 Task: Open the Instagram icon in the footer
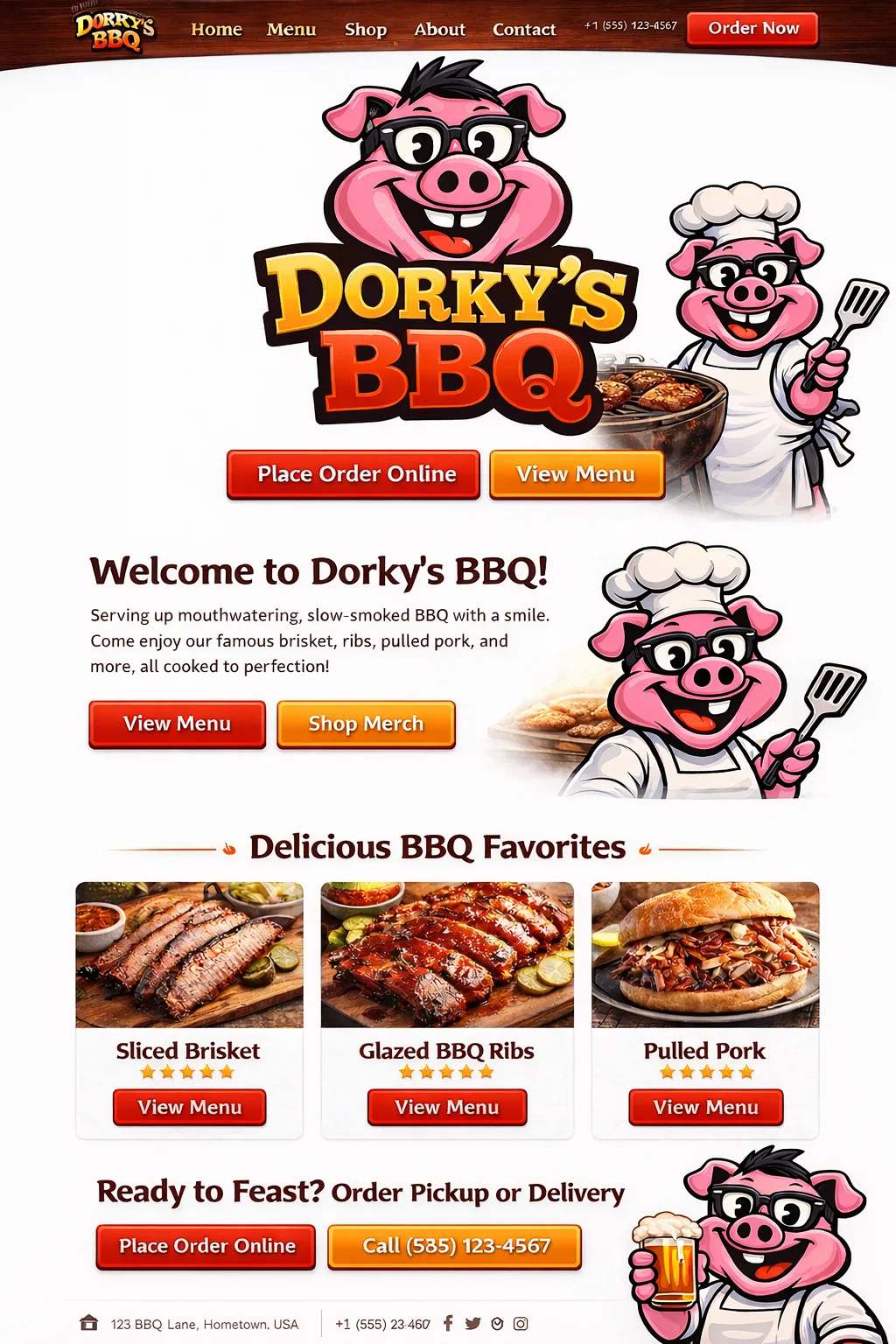click(x=521, y=1323)
